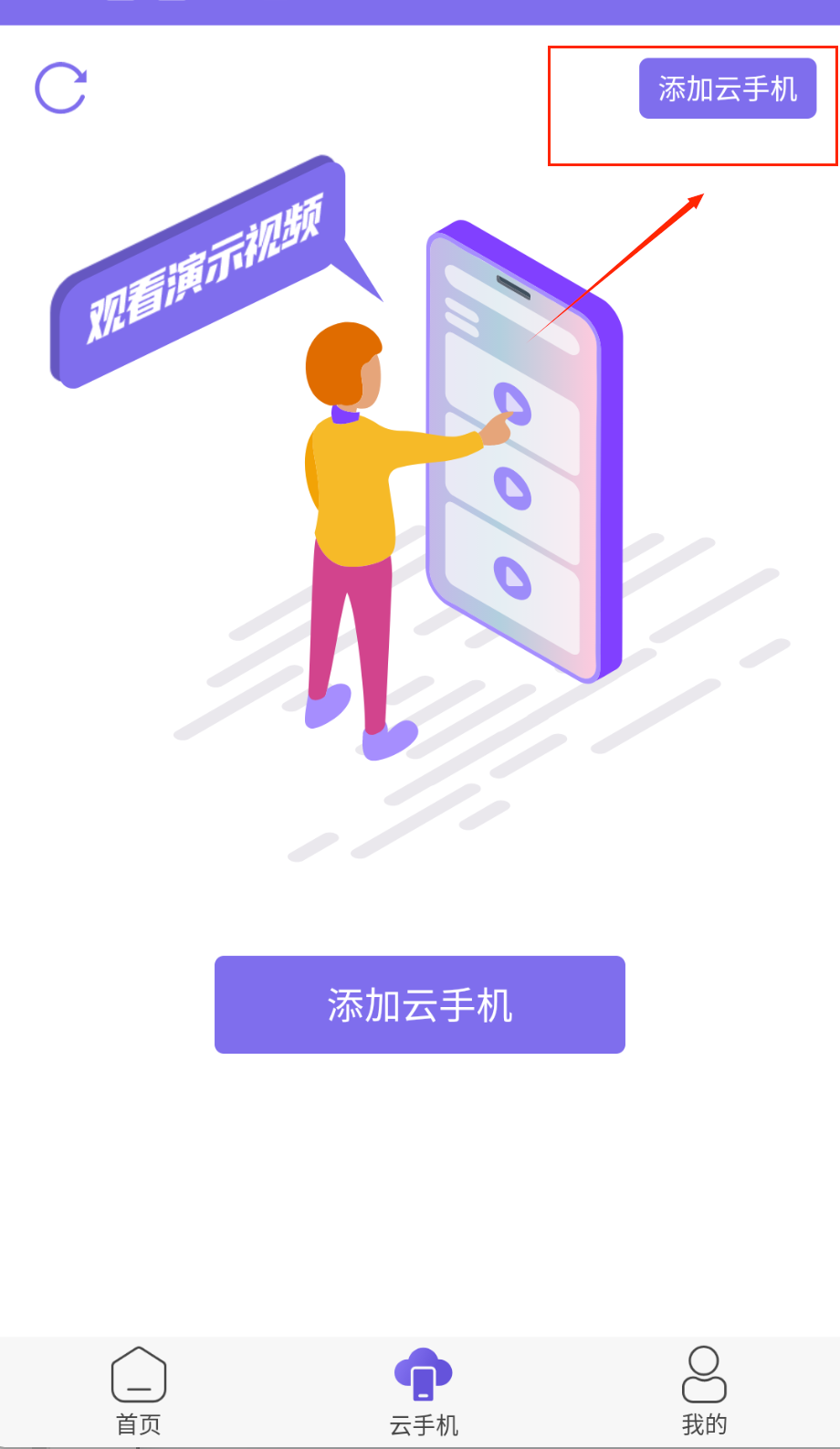This screenshot has width=840, height=1449.
Task: Tap the circular refresh icon
Action: coord(60,89)
